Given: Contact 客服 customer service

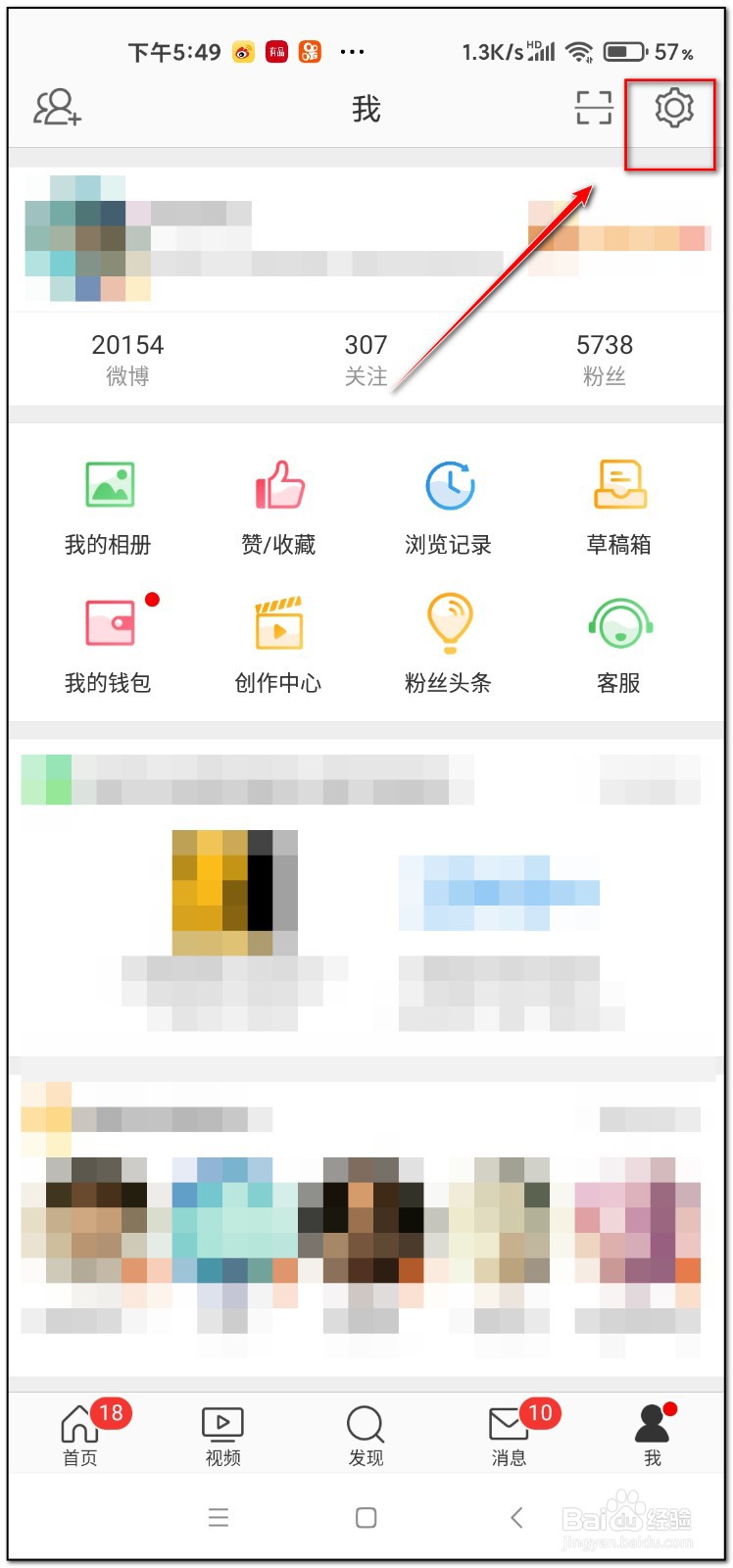Looking at the screenshot, I should [619, 642].
